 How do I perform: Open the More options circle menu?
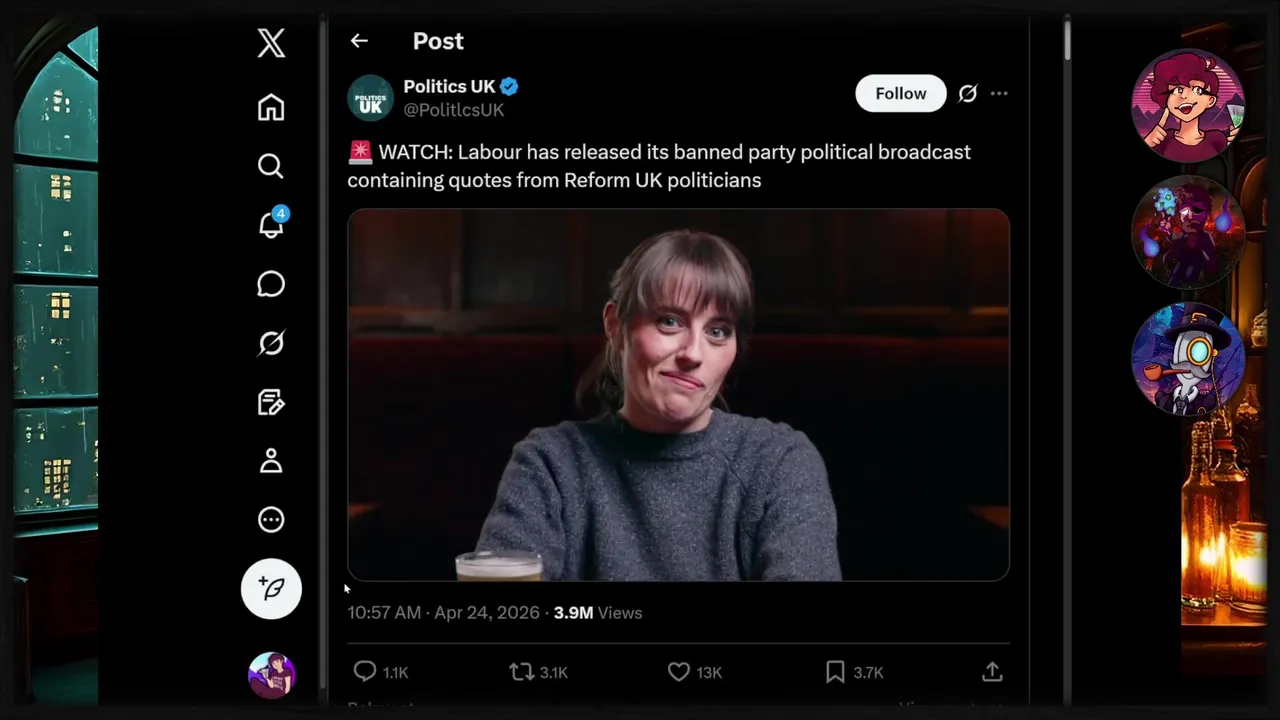coord(271,520)
